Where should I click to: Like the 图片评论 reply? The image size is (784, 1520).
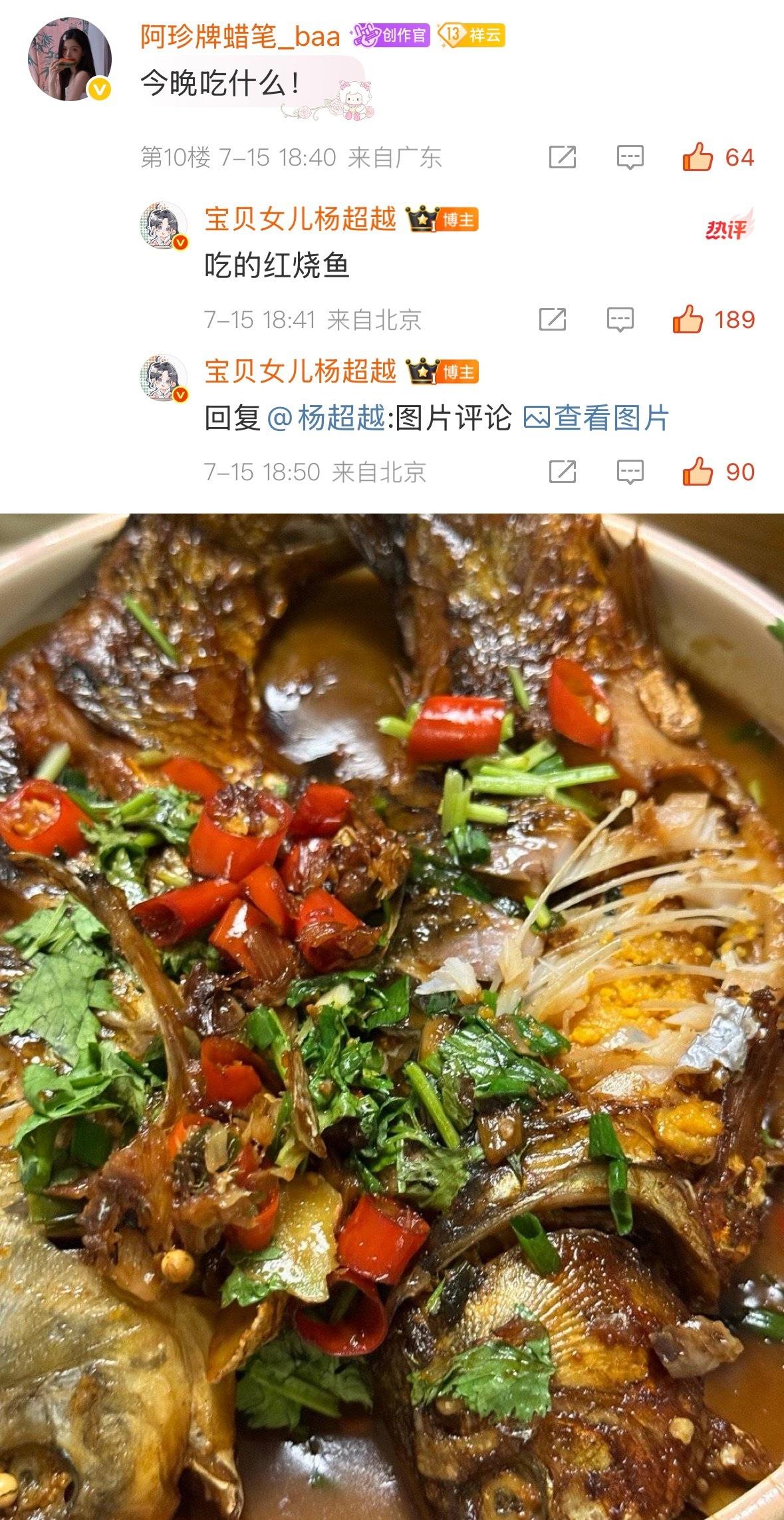click(x=698, y=472)
